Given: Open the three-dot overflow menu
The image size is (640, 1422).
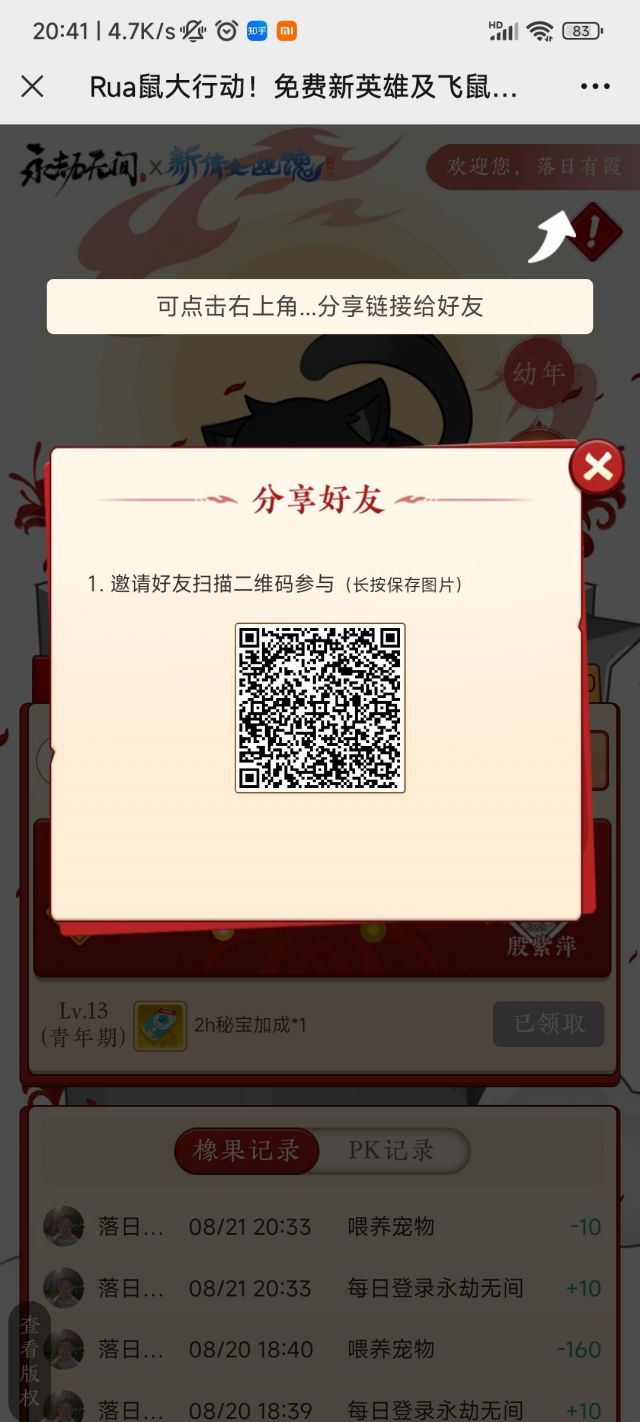Looking at the screenshot, I should tap(595, 87).
